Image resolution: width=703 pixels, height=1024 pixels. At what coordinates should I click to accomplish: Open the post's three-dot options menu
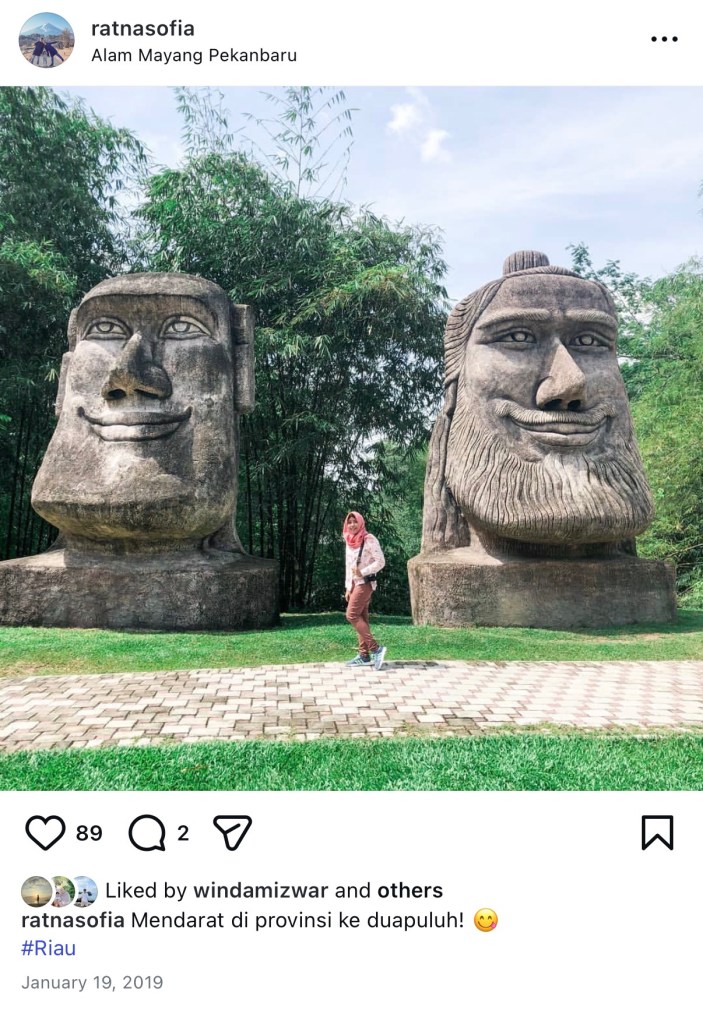click(x=664, y=39)
